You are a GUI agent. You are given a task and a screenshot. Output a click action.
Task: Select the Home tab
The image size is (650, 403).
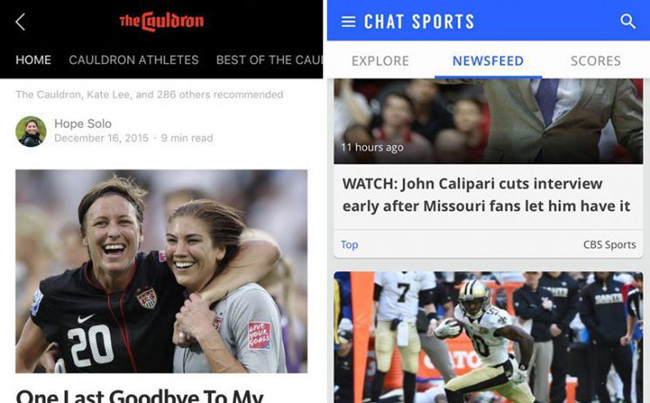point(33,60)
